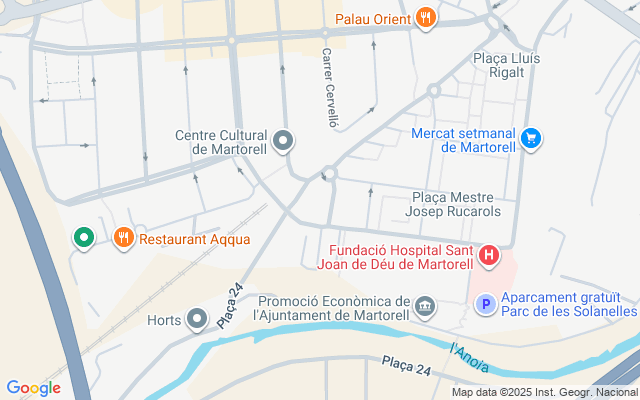640x400 pixels.
Task: Open the Palau Orient restaurant marker
Action: pos(426,17)
